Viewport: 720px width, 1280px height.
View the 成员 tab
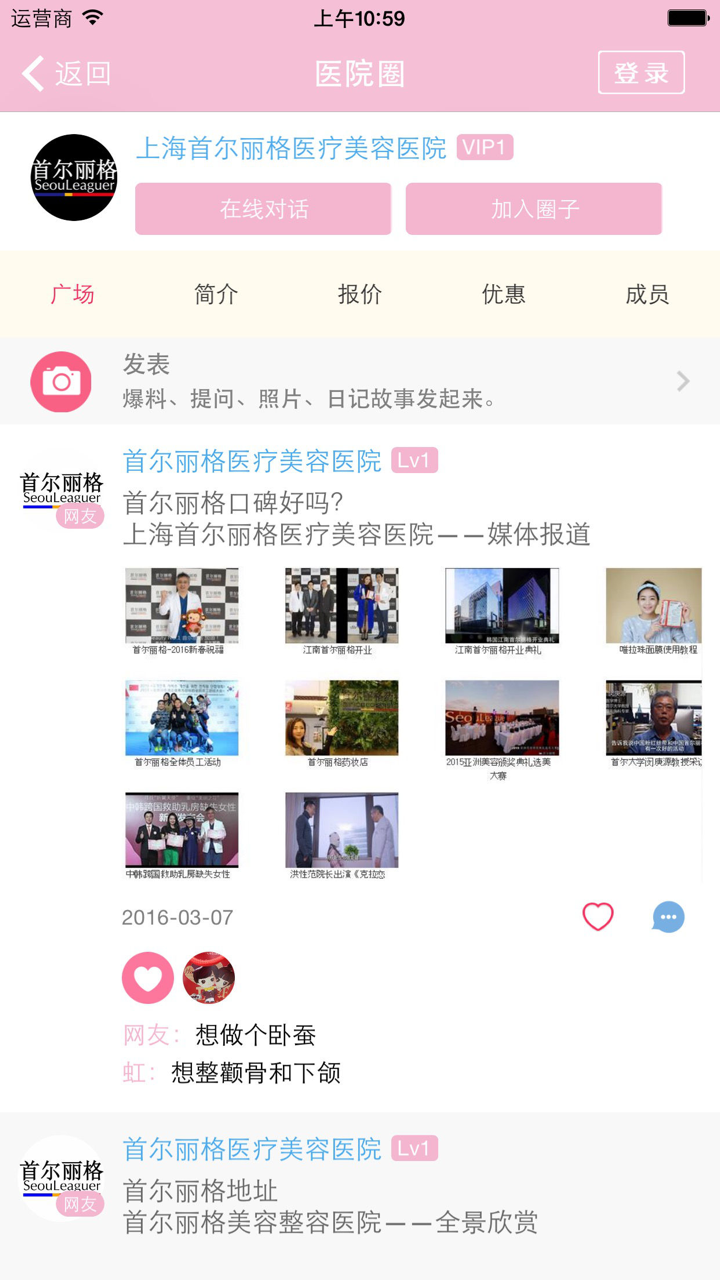648,295
